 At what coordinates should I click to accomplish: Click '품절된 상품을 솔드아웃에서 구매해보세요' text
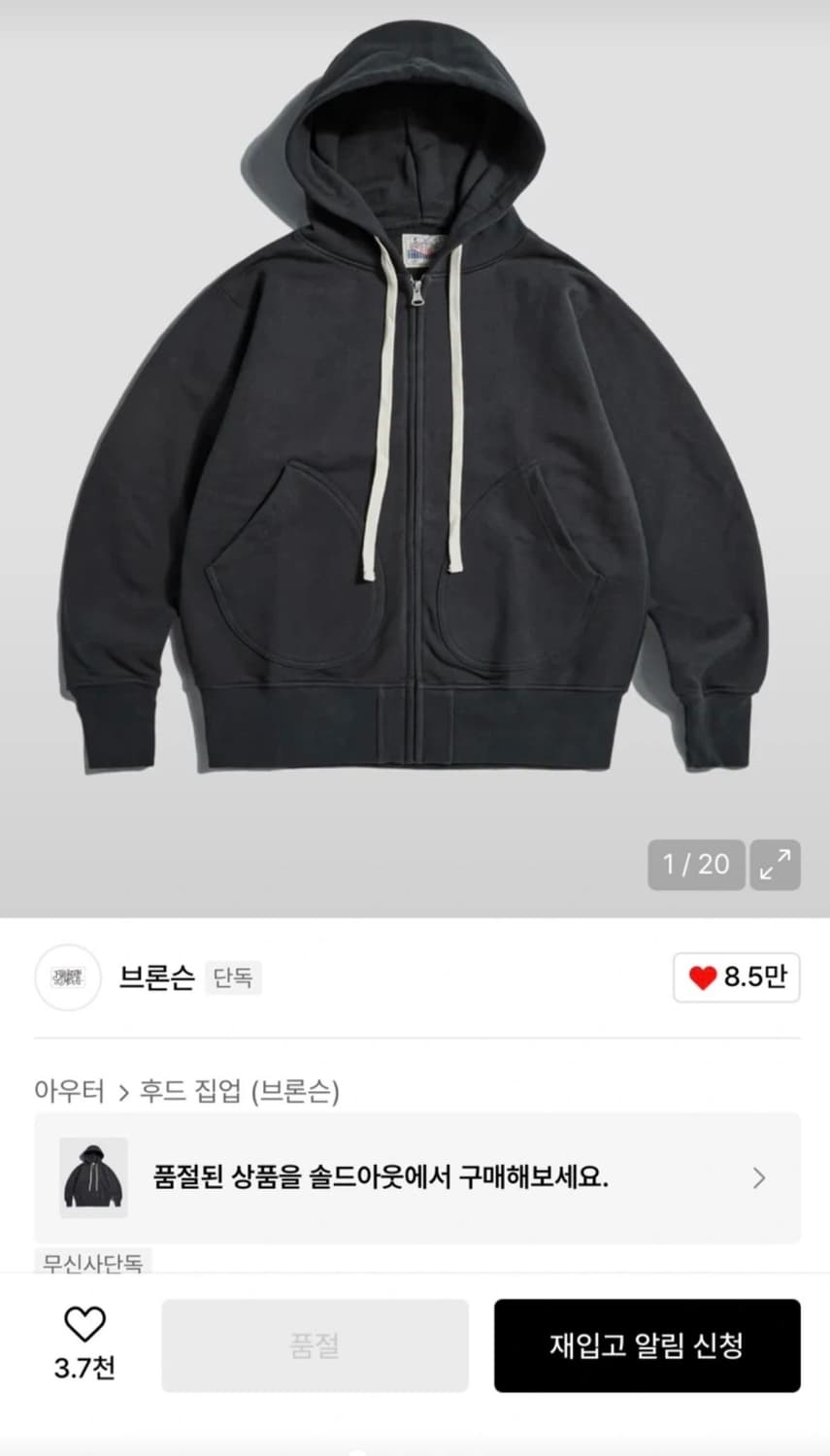382,1176
